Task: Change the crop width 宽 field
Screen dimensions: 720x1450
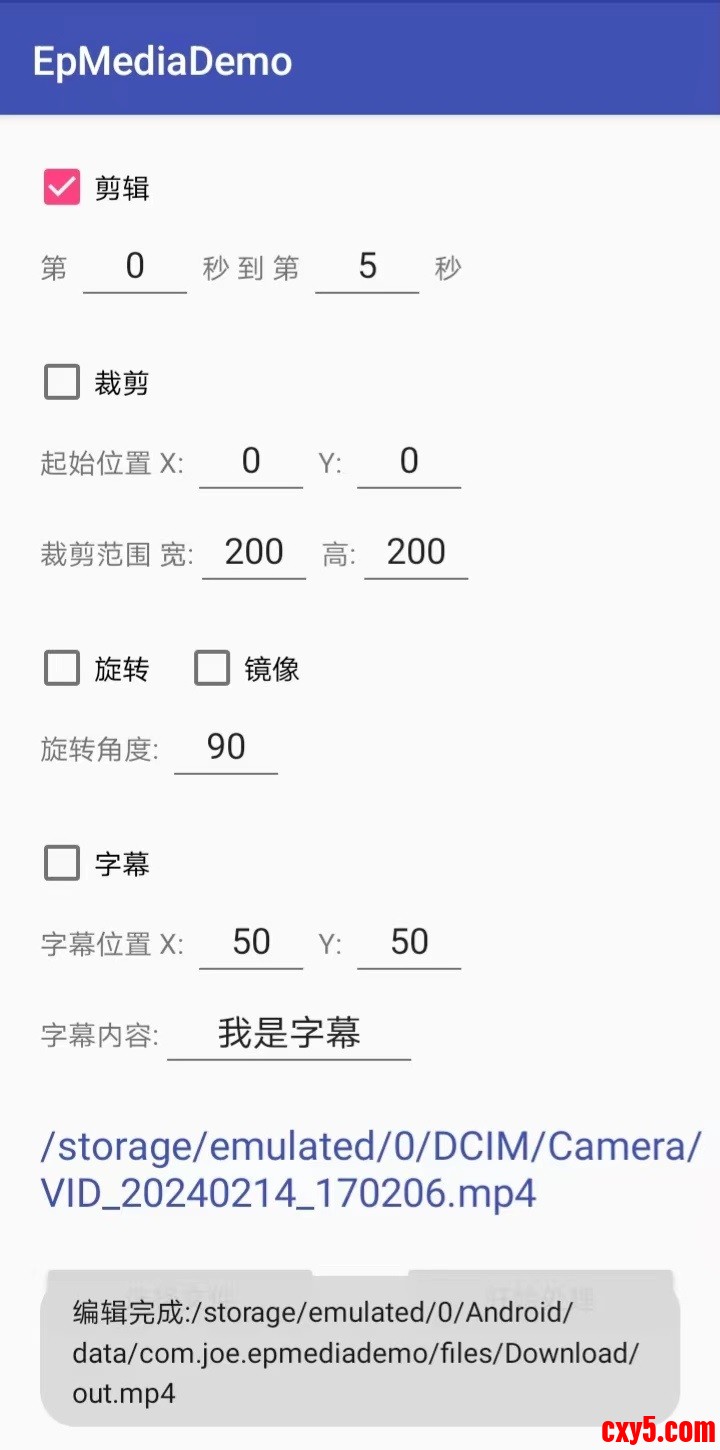Action: [x=254, y=552]
